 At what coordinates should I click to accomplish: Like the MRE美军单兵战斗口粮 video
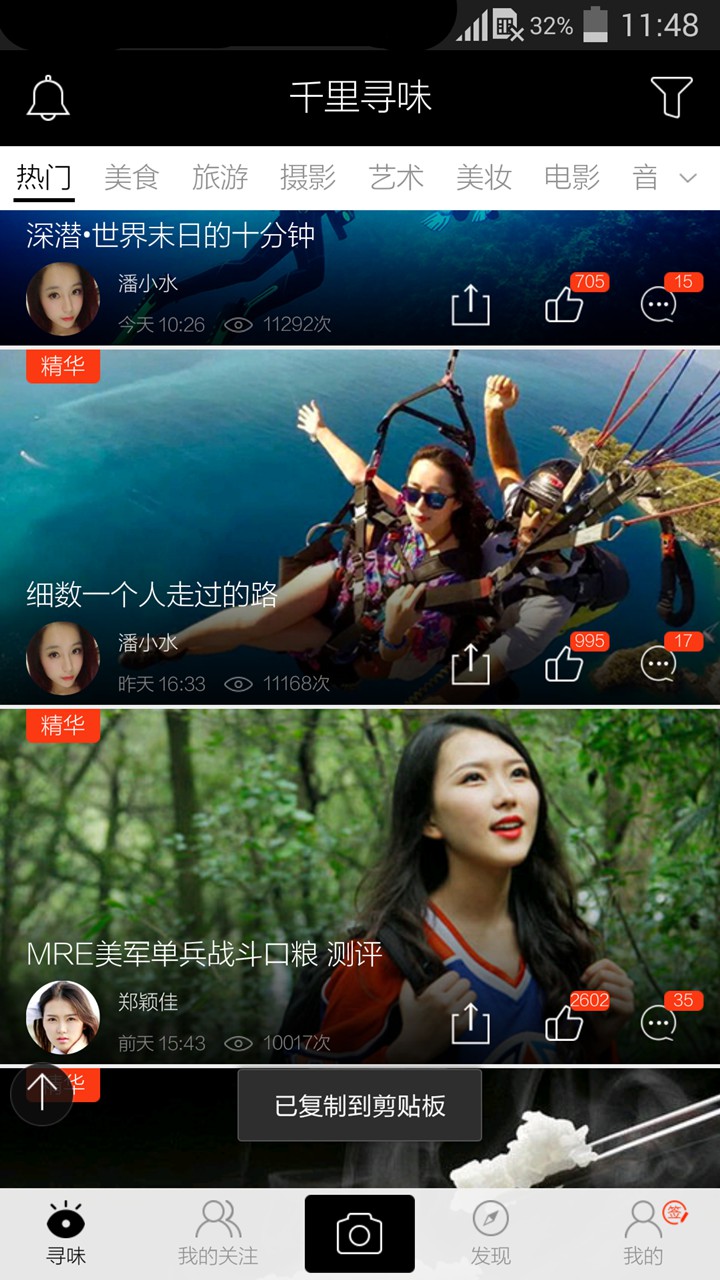[565, 1023]
